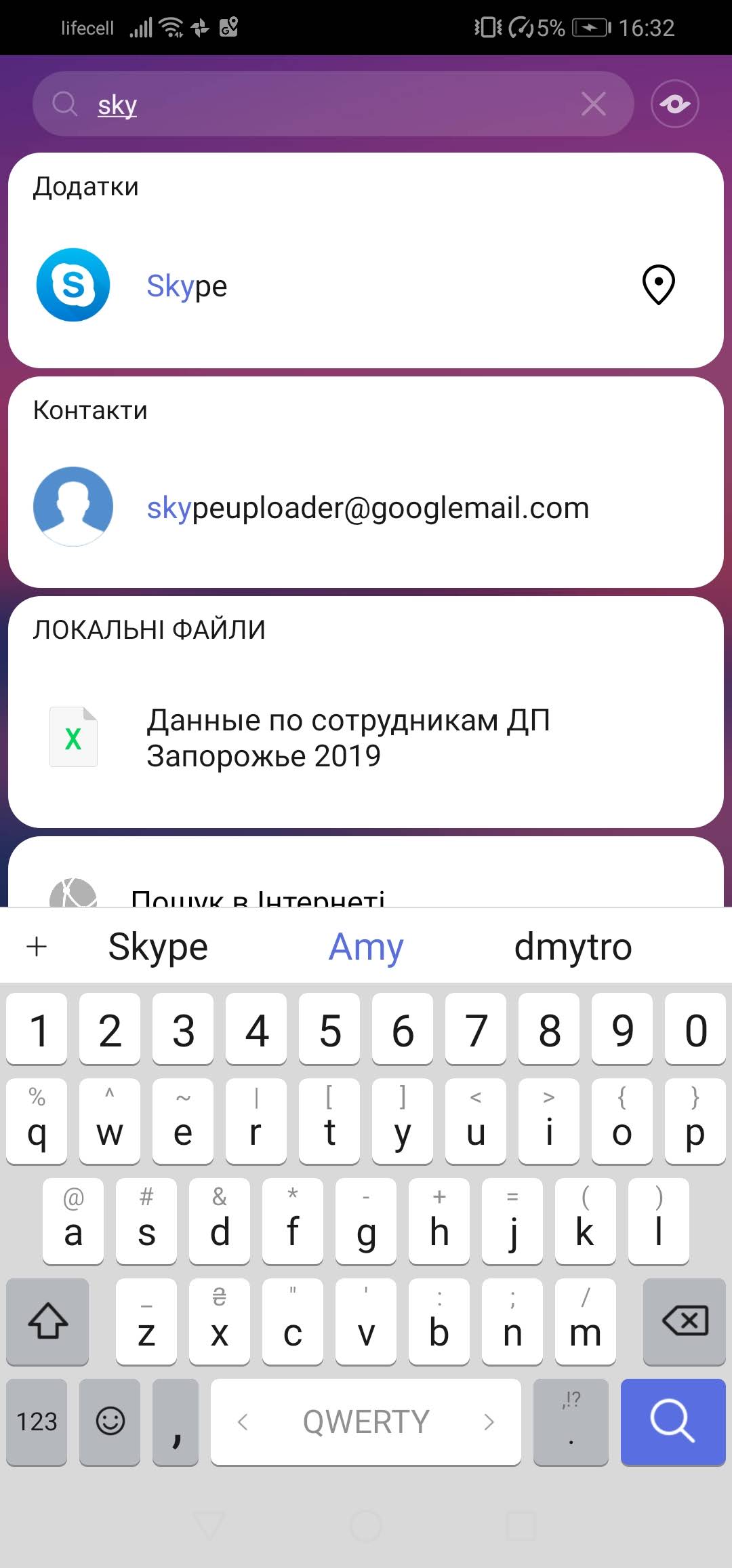Screen dimensions: 732x1568
Task: Open contact skypeuploader@googlemail.com
Action: (x=367, y=508)
